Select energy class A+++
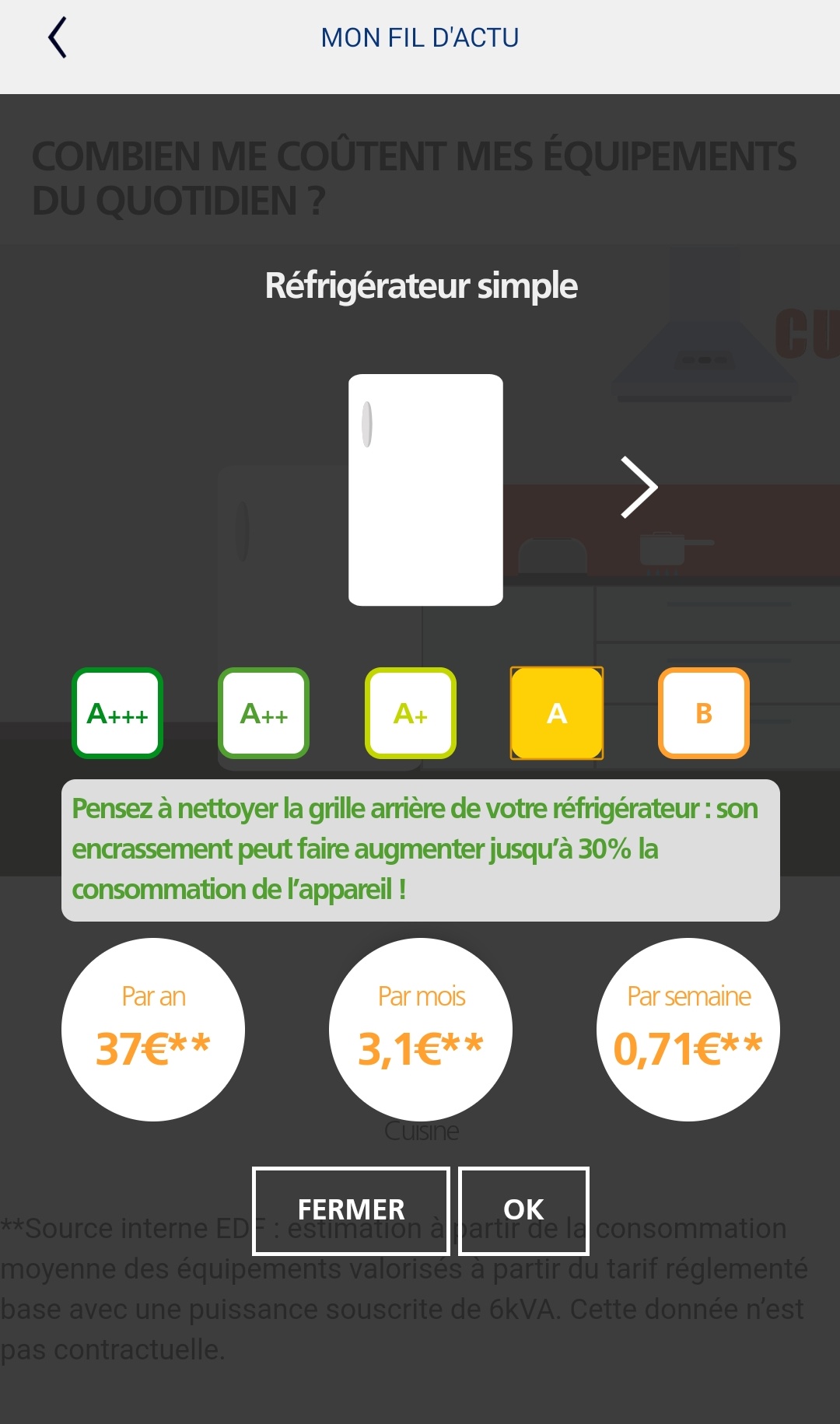 click(117, 713)
